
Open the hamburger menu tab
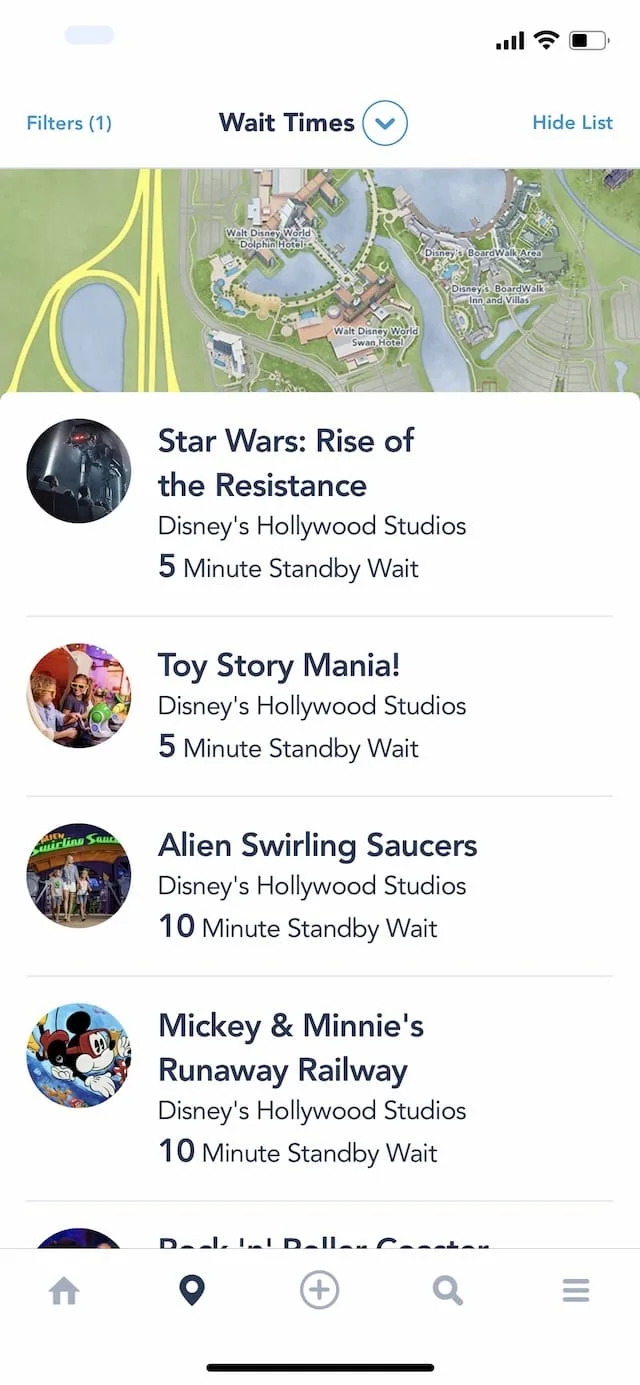pyautogui.click(x=576, y=1291)
